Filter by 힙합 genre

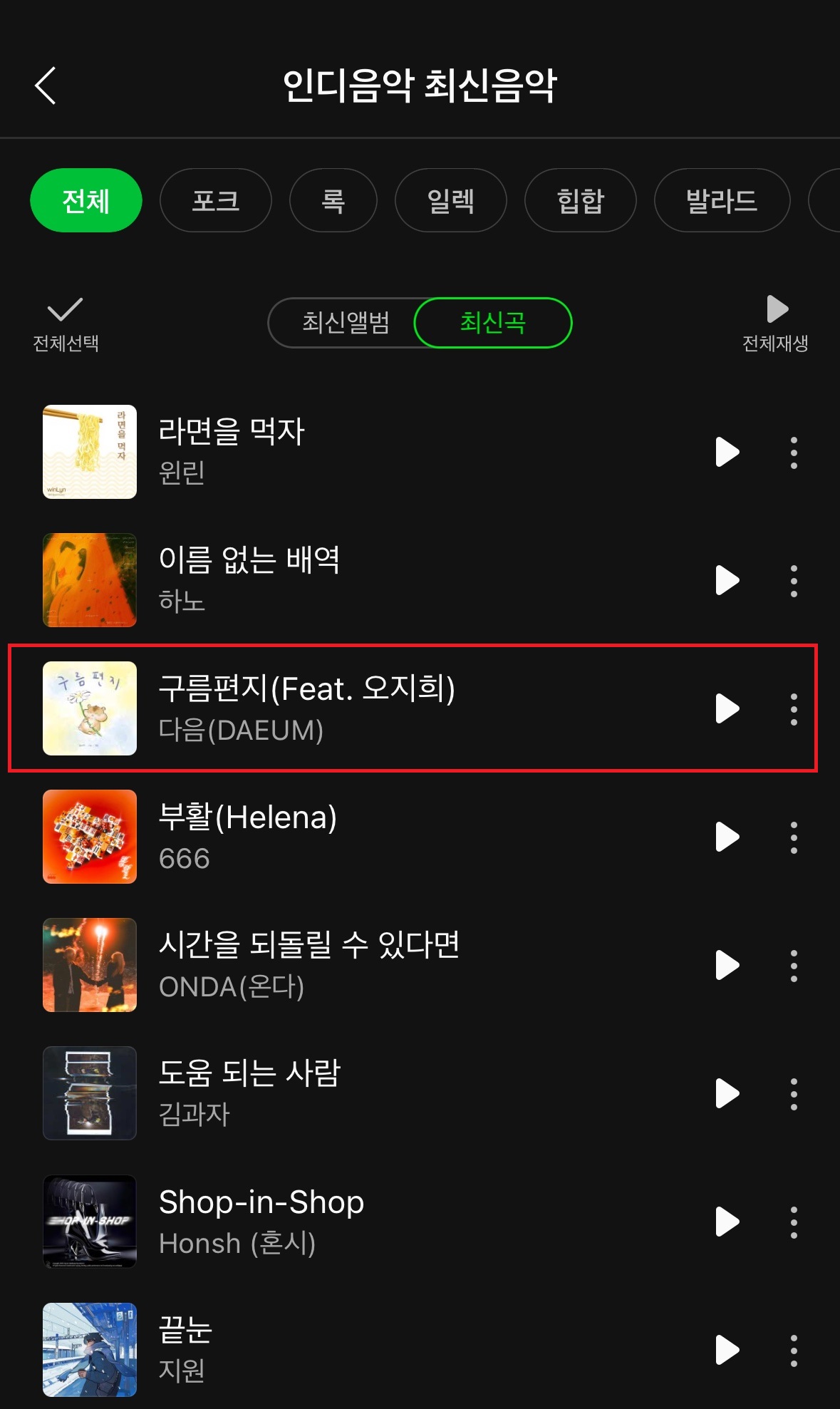point(580,200)
